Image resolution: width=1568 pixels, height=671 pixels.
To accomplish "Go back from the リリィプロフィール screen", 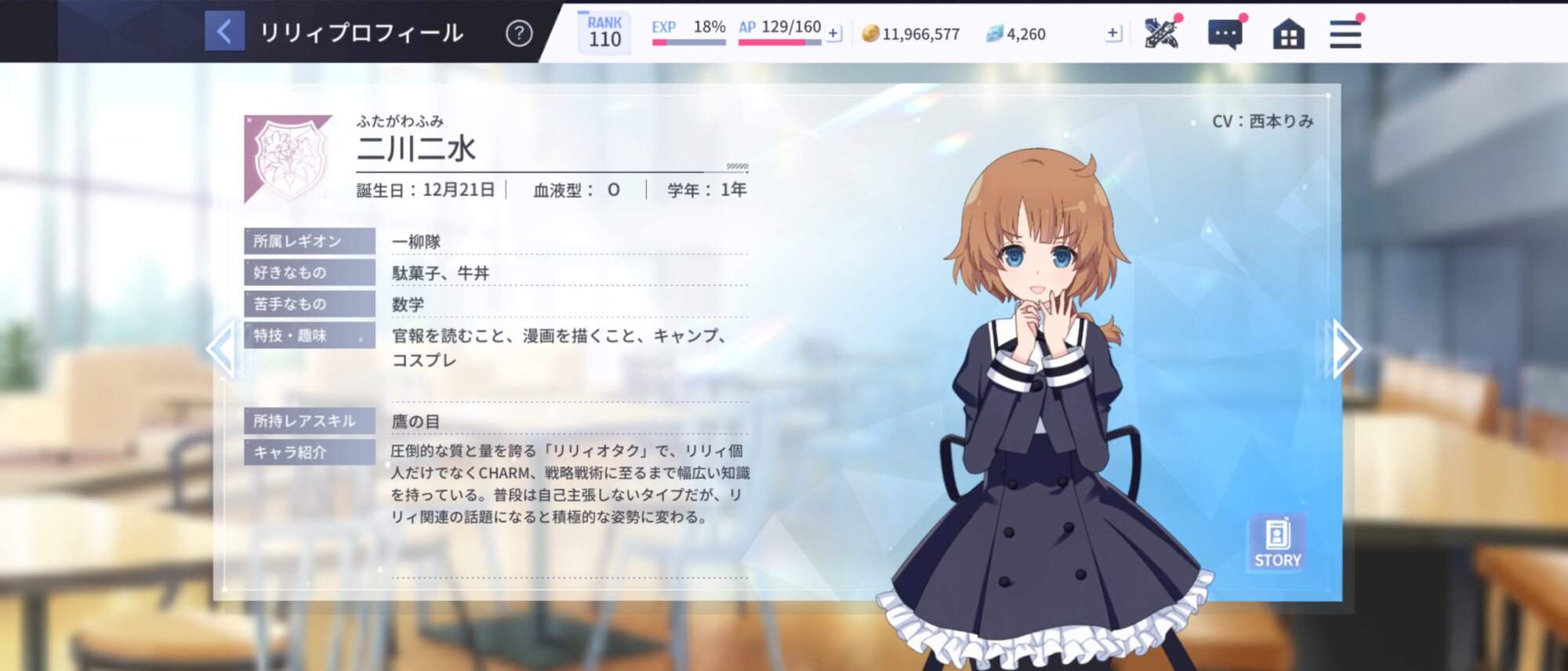I will click(224, 32).
